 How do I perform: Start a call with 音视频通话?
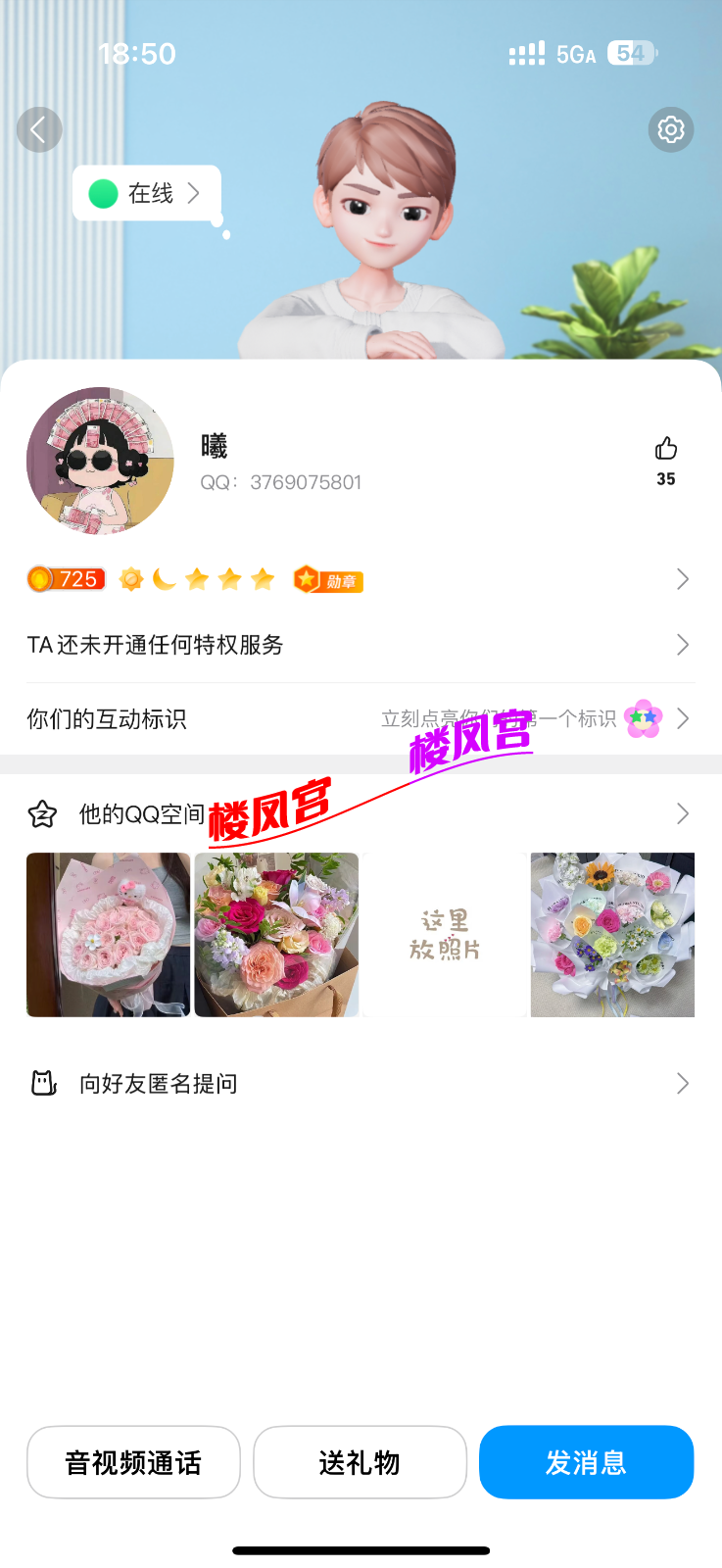(x=133, y=1462)
